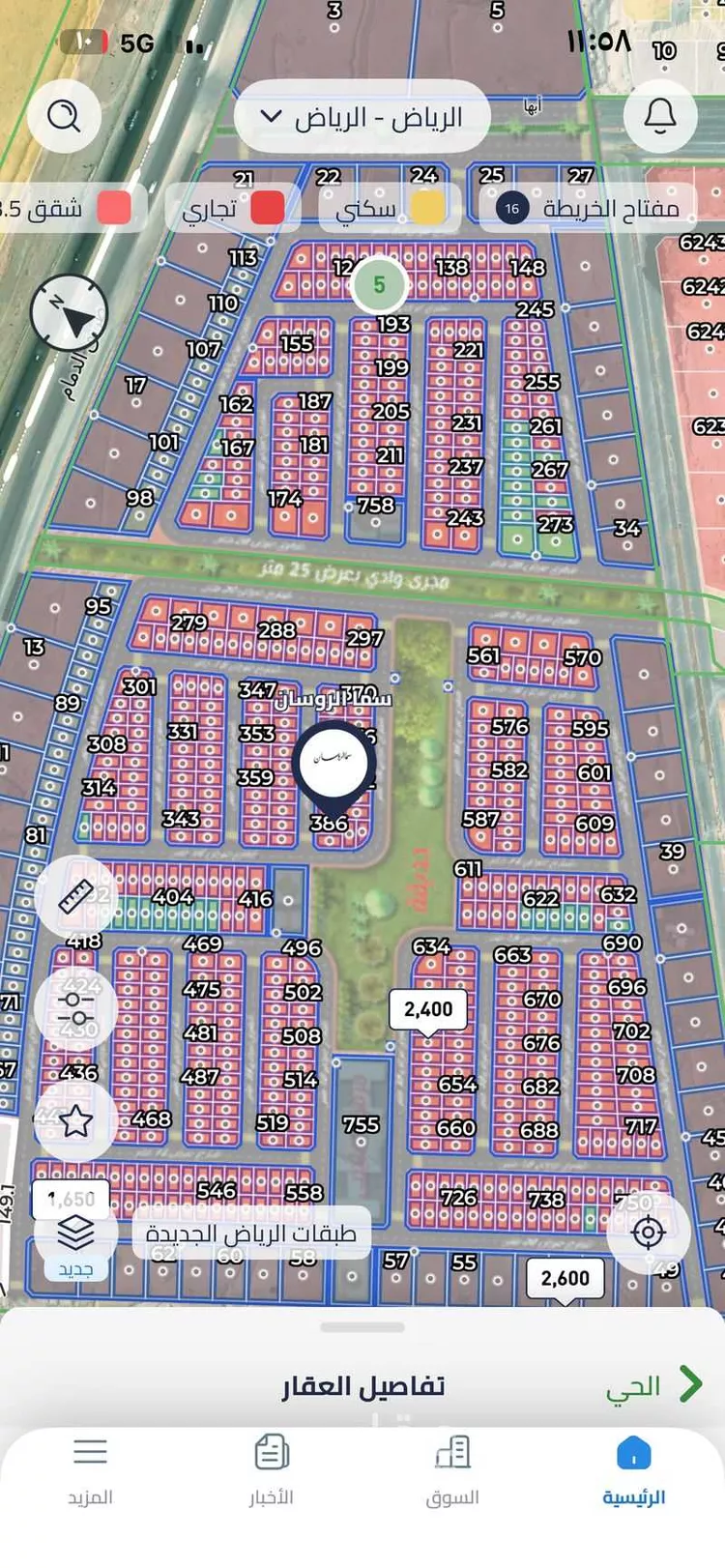The height and width of the screenshot is (1568, 725).
Task: Switch to the الأخبار tab
Action: 272,1472
